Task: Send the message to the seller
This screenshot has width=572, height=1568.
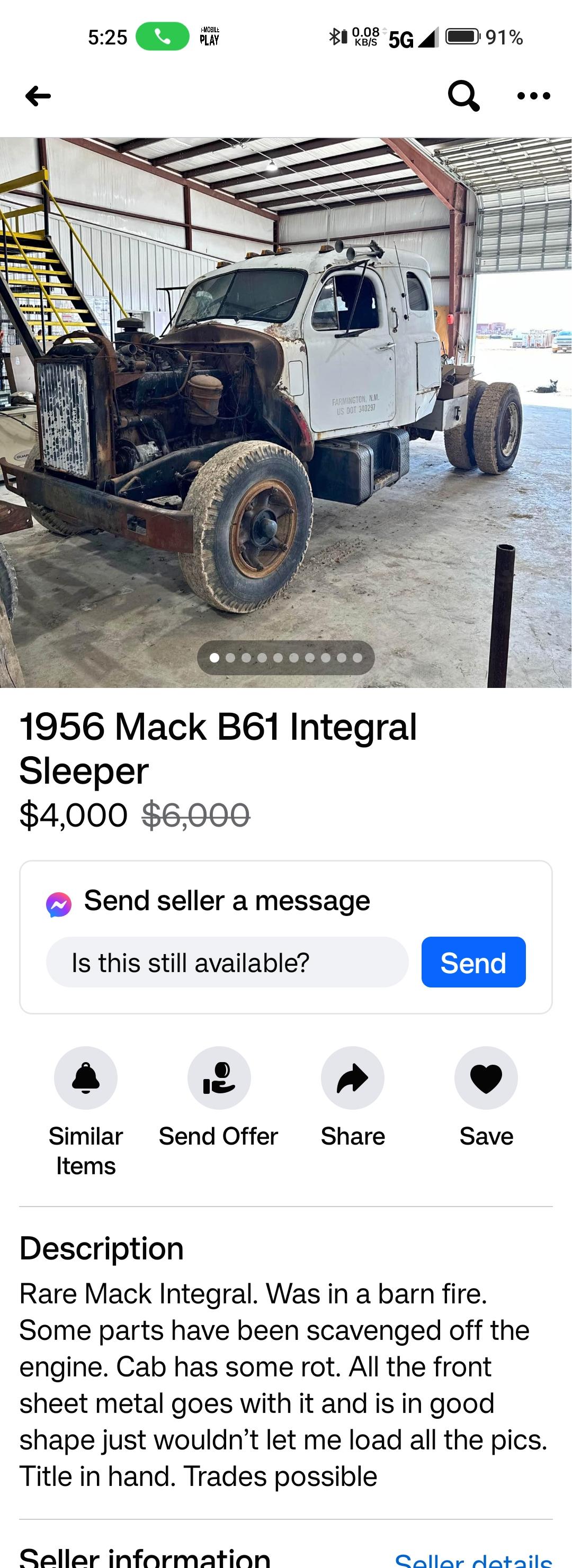Action: [x=473, y=963]
